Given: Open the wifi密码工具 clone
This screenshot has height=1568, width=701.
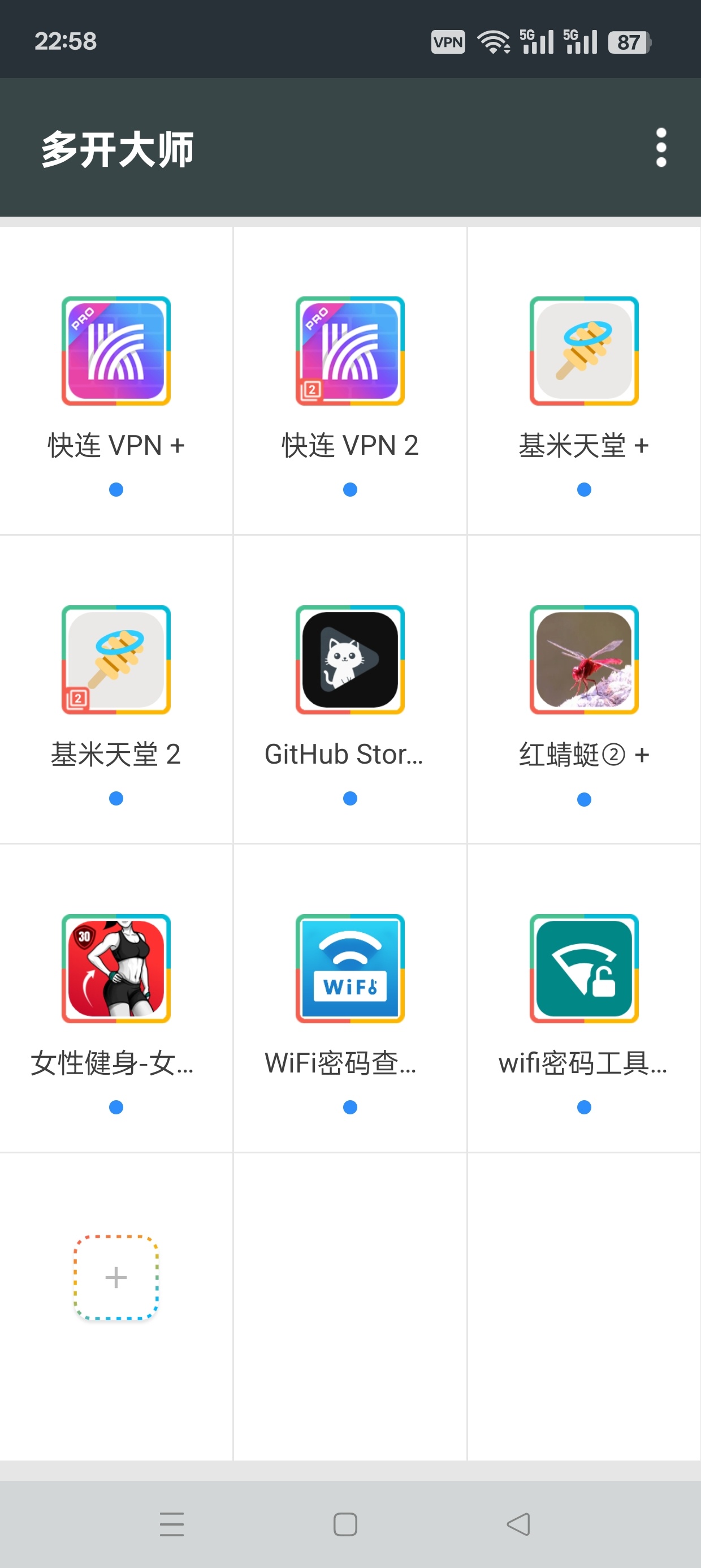Looking at the screenshot, I should coord(583,971).
